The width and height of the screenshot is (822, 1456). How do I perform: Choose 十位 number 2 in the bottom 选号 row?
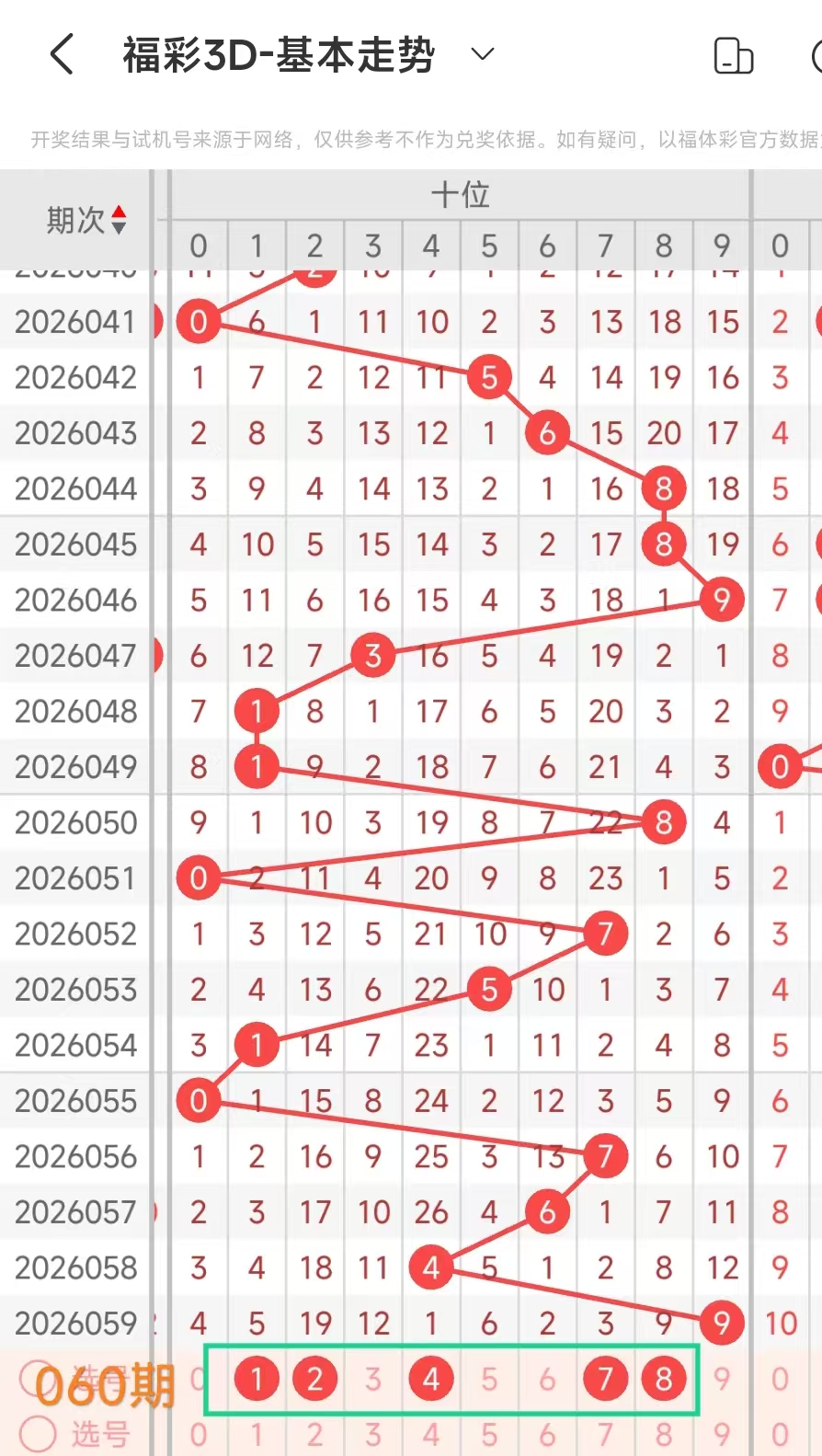314,1434
